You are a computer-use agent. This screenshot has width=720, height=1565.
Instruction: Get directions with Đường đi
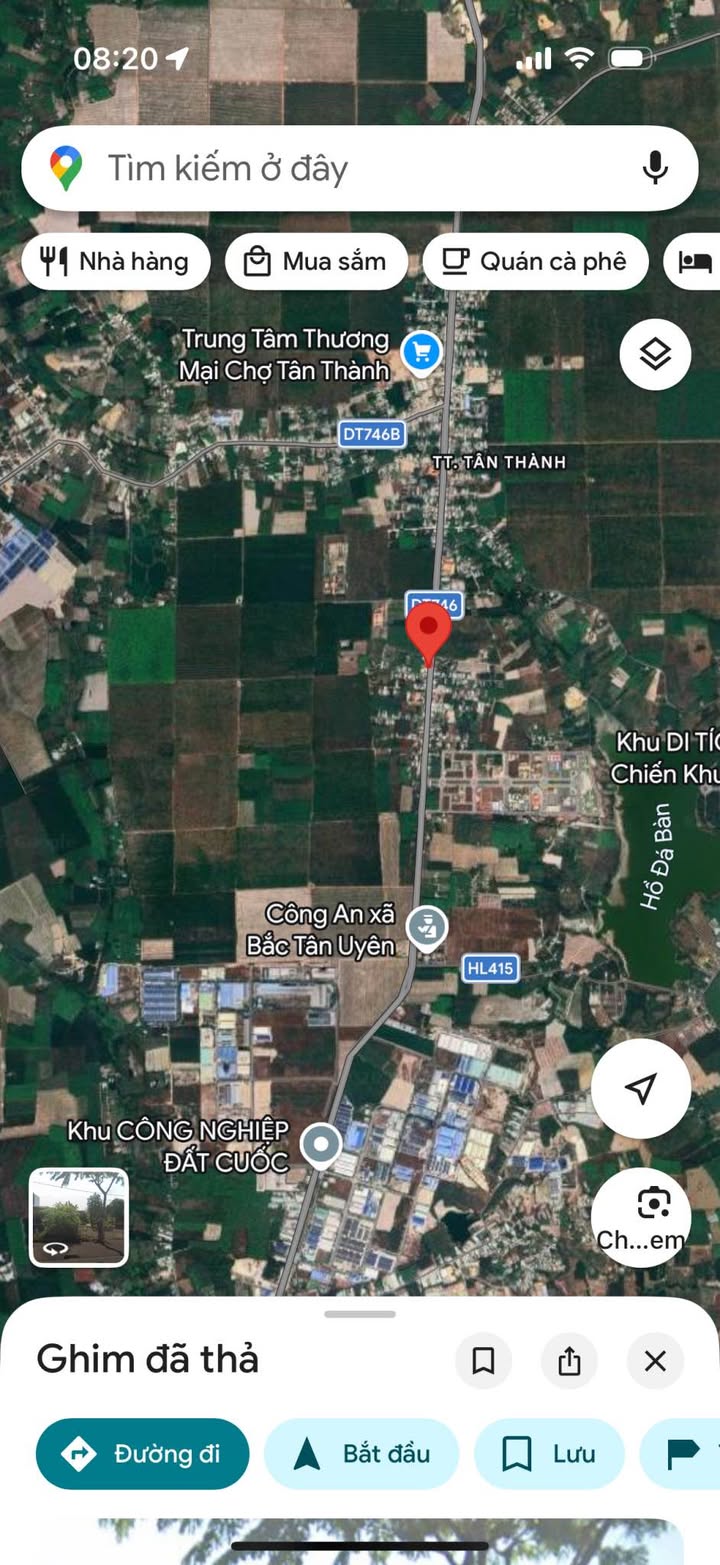[142, 1453]
